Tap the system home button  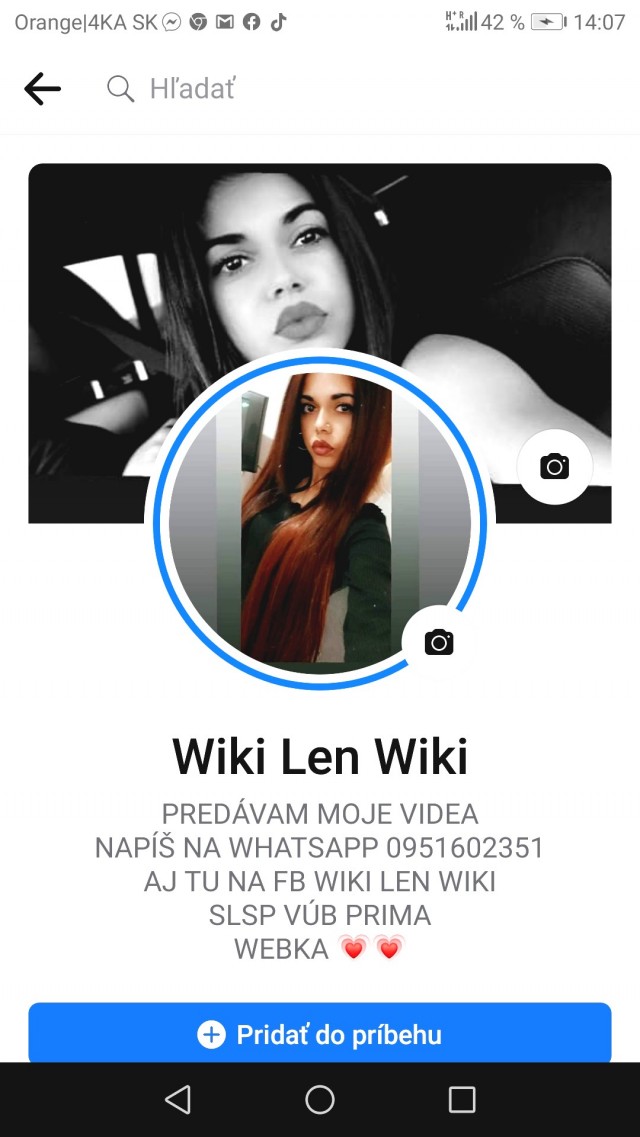(x=320, y=1100)
